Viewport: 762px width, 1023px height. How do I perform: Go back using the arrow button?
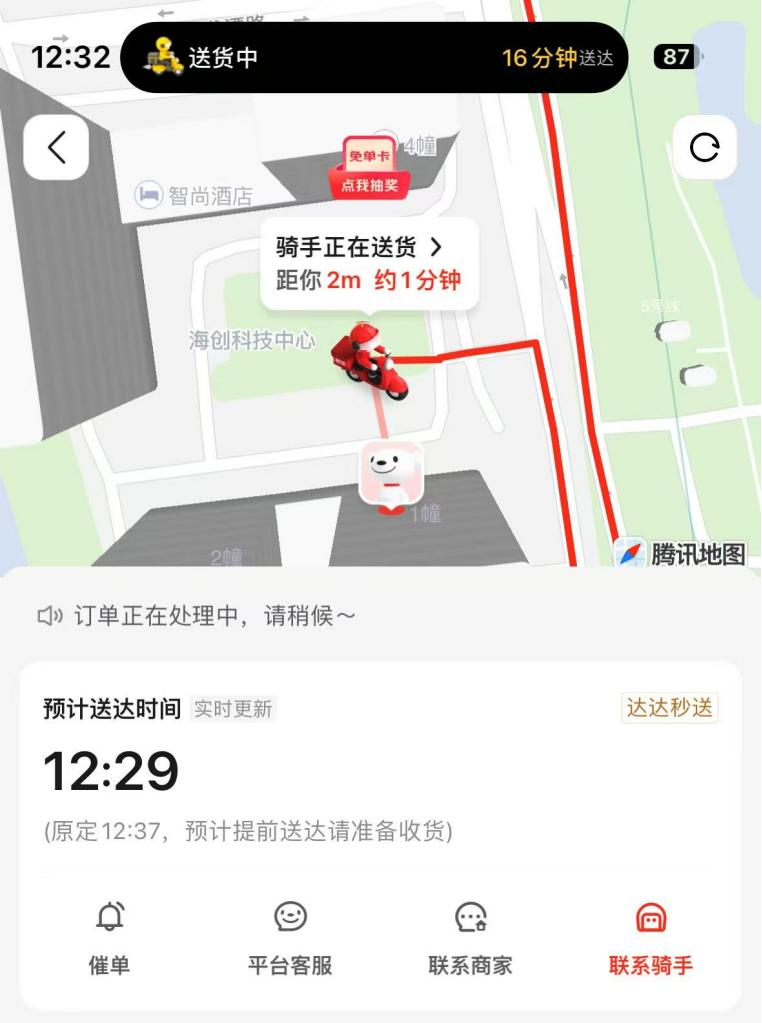click(x=57, y=148)
